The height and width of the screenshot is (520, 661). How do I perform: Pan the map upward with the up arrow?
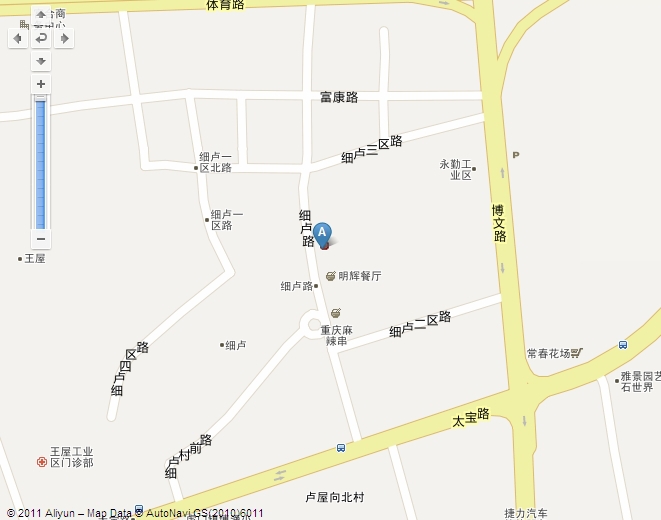(x=41, y=15)
